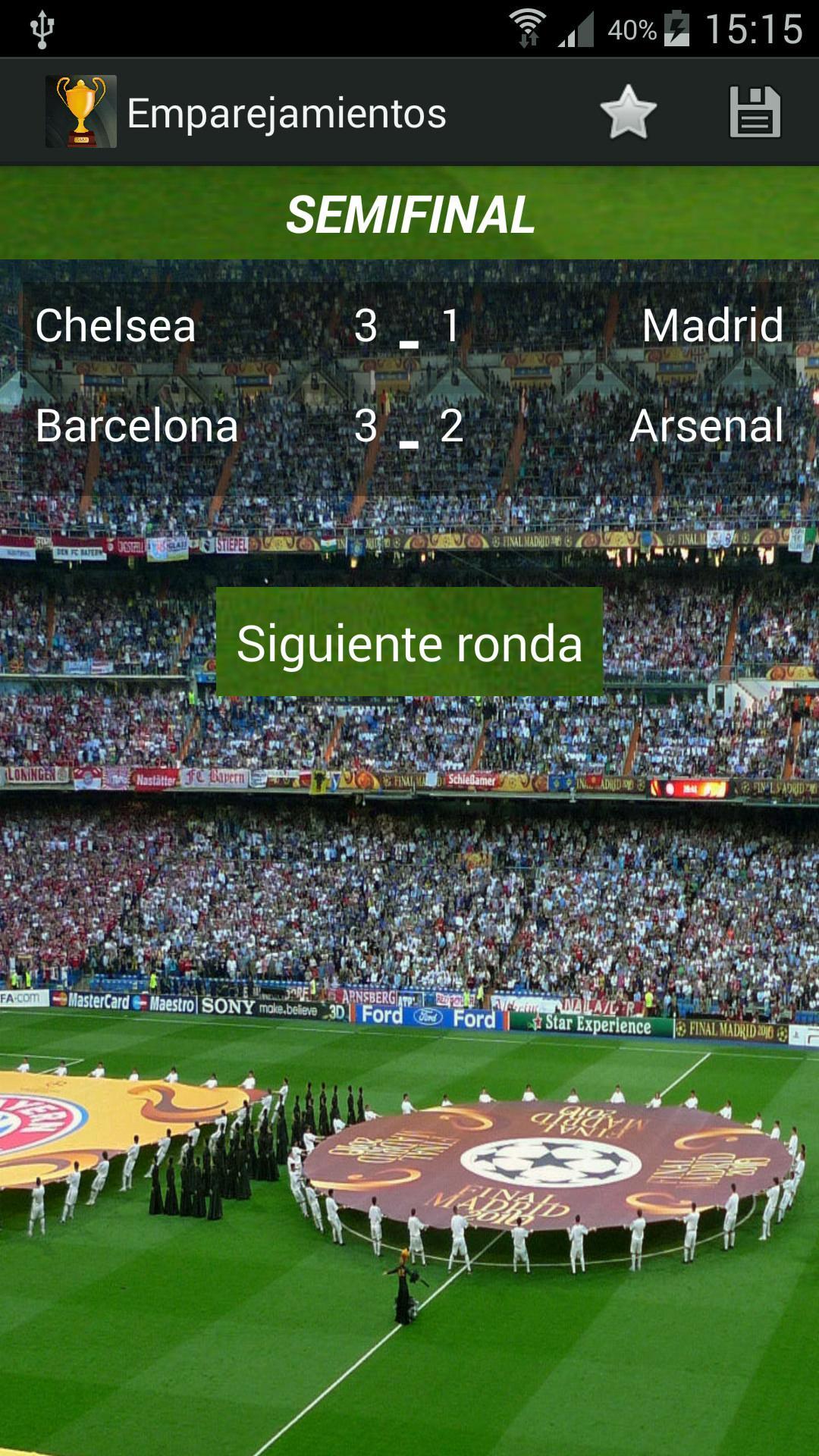Tap the trophy app icon
Viewport: 819px width, 1456px height.
[81, 111]
